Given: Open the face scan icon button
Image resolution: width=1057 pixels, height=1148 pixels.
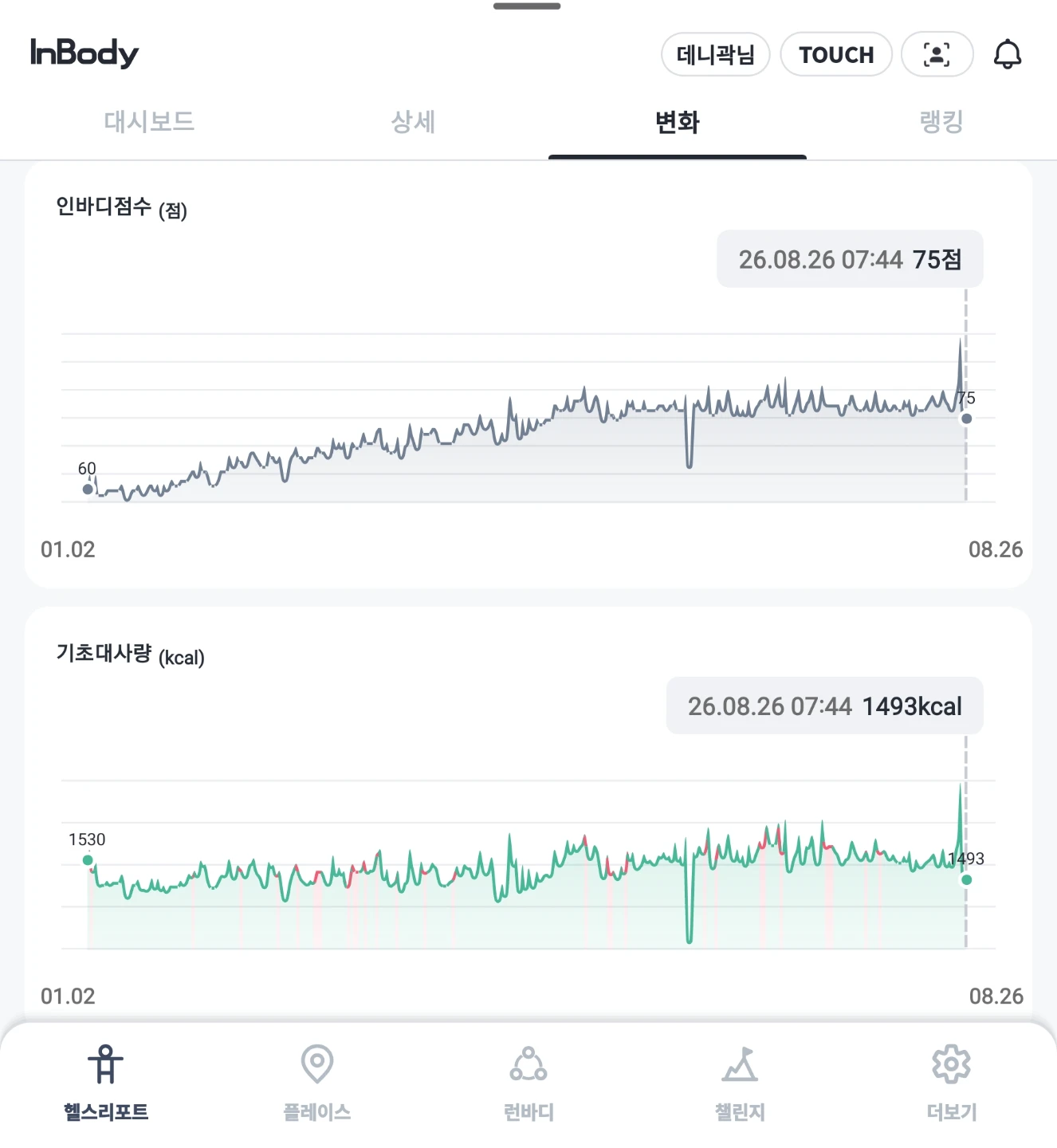Looking at the screenshot, I should 937,54.
